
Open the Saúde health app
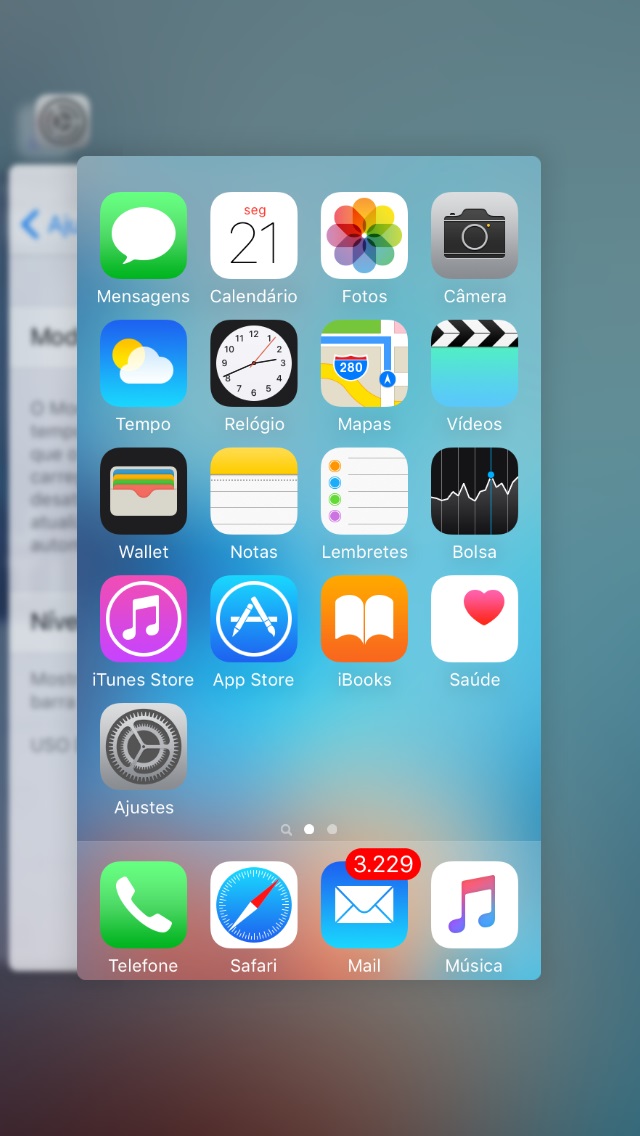474,619
